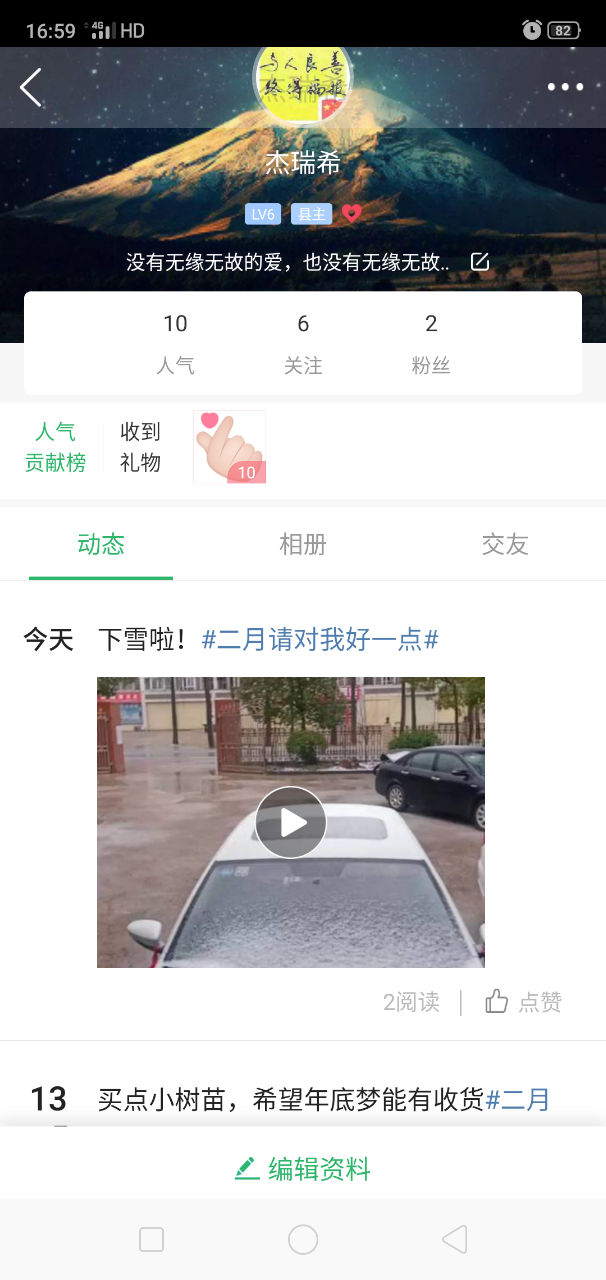Go back using the top-left arrow
The image size is (606, 1280).
click(31, 88)
